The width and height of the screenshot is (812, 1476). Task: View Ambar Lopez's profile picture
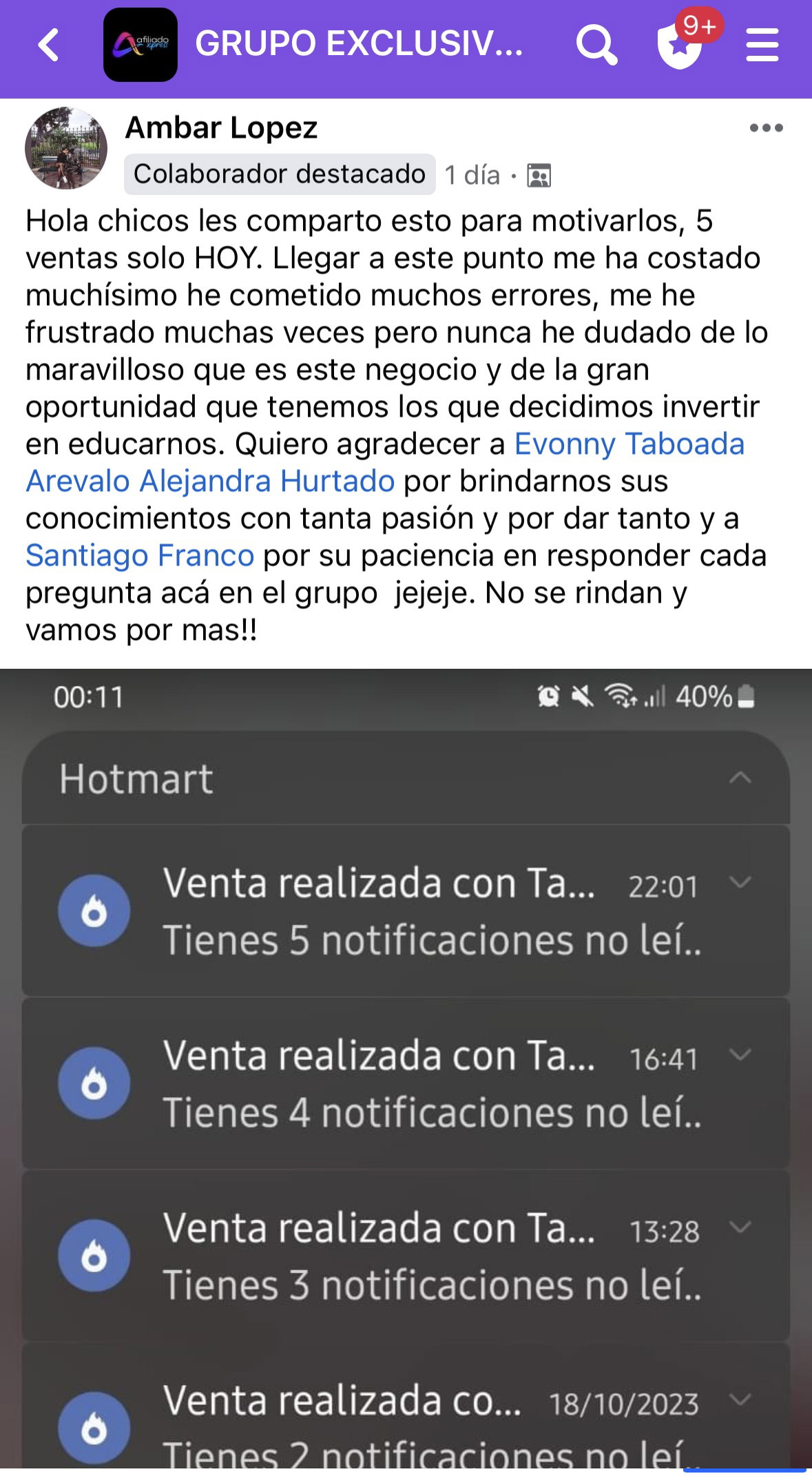pos(66,148)
